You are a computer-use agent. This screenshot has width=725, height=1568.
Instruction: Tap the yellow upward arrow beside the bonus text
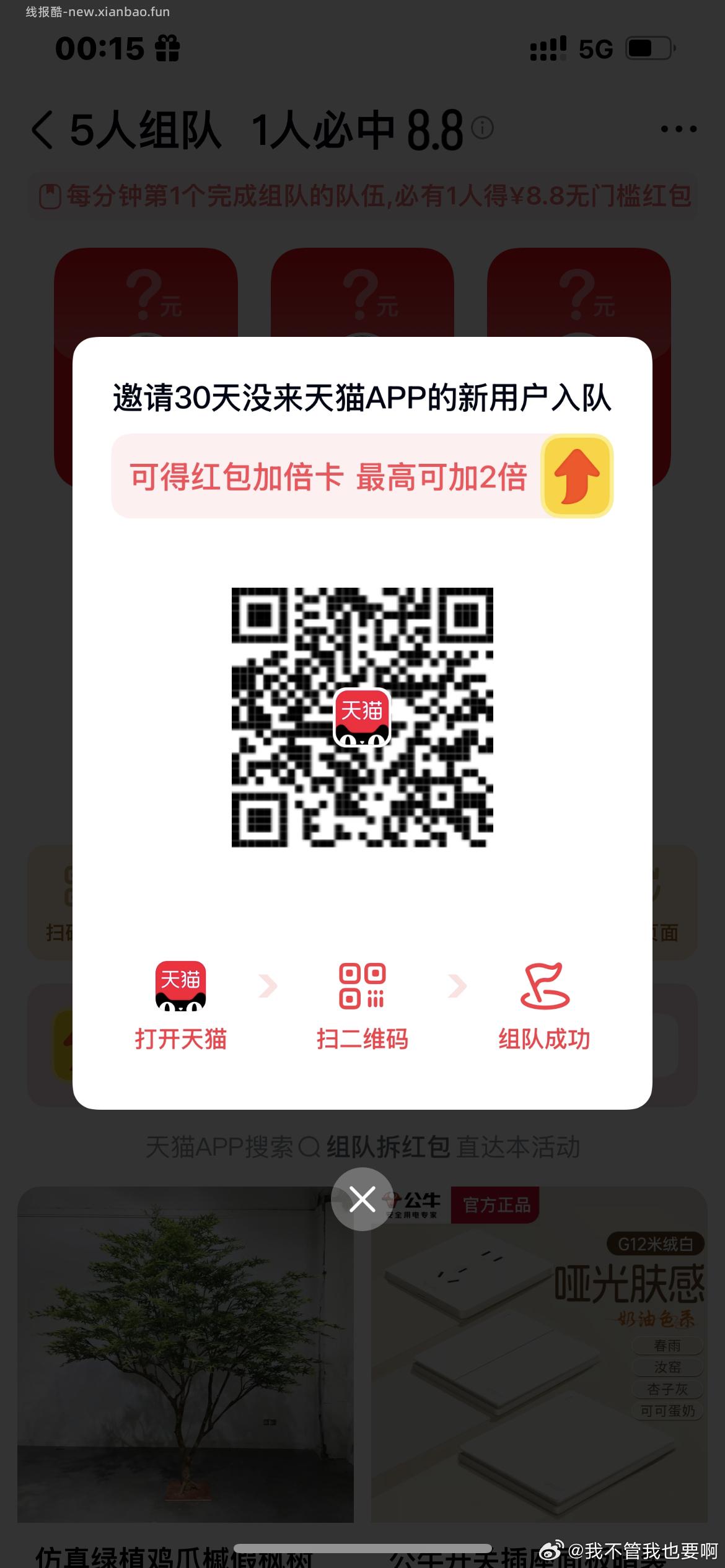pos(576,474)
